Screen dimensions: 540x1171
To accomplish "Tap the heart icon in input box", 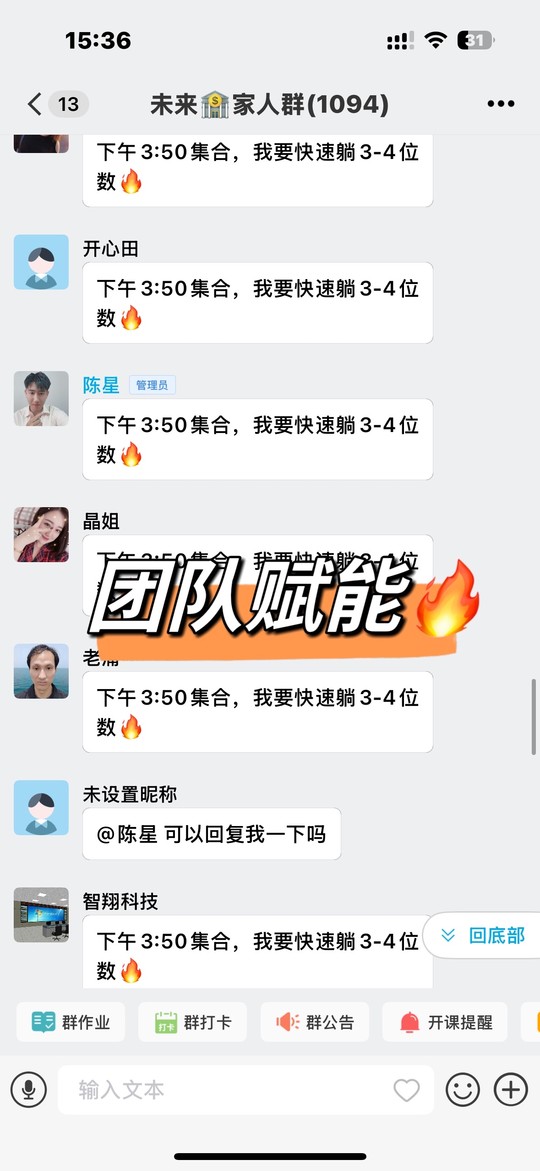I will (406, 1091).
